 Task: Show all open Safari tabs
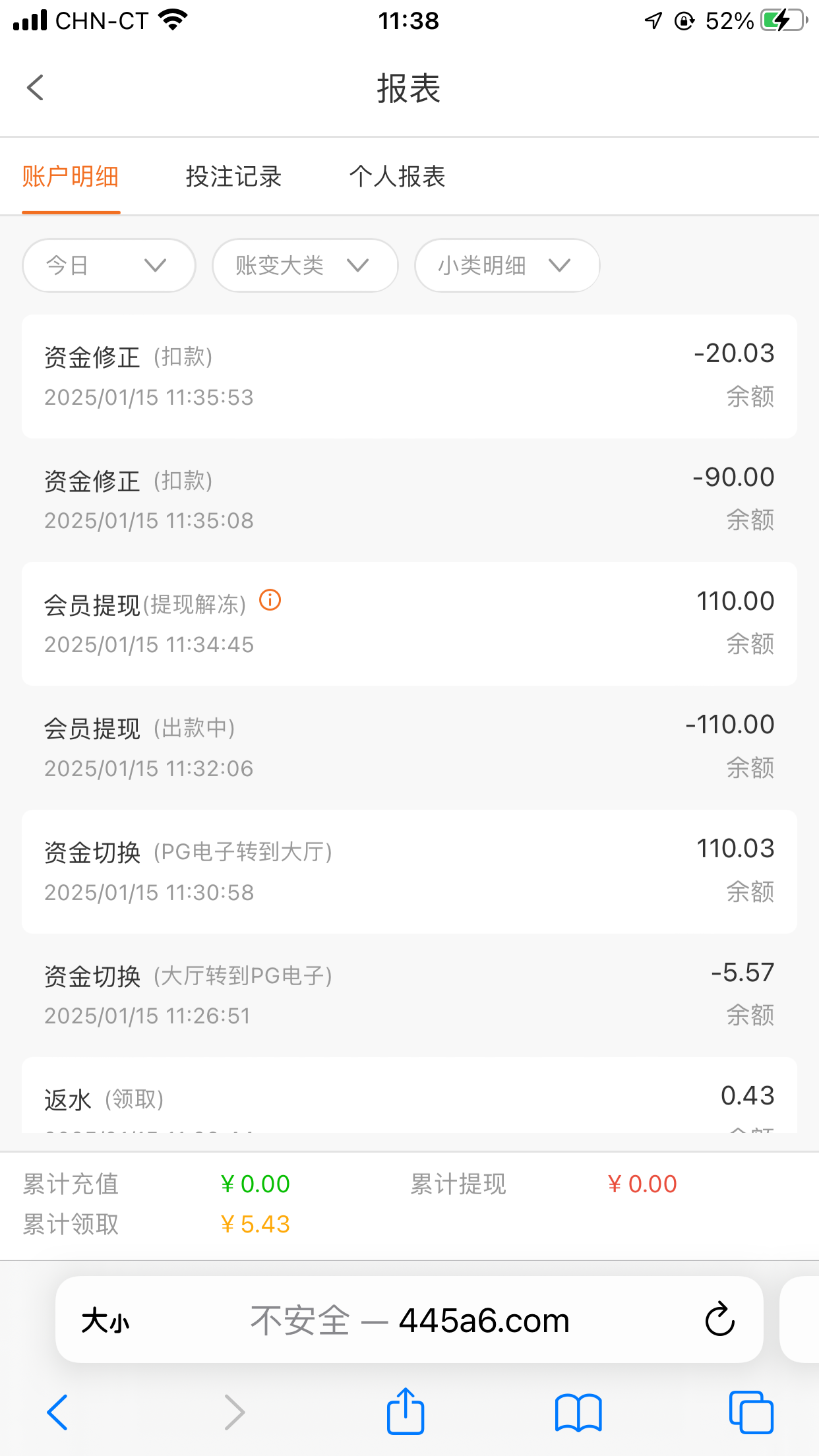[750, 1412]
